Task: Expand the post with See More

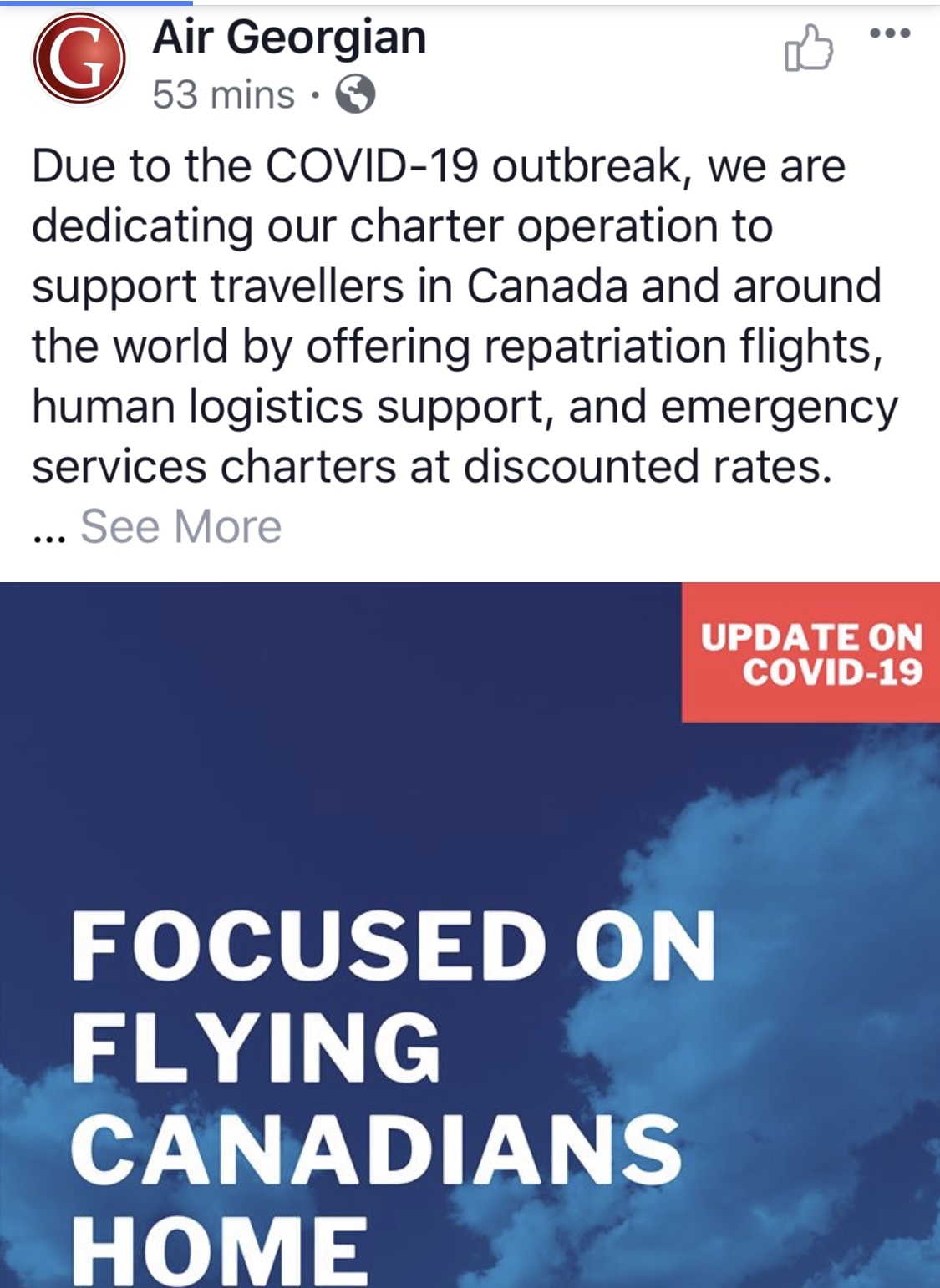Action: click(180, 526)
